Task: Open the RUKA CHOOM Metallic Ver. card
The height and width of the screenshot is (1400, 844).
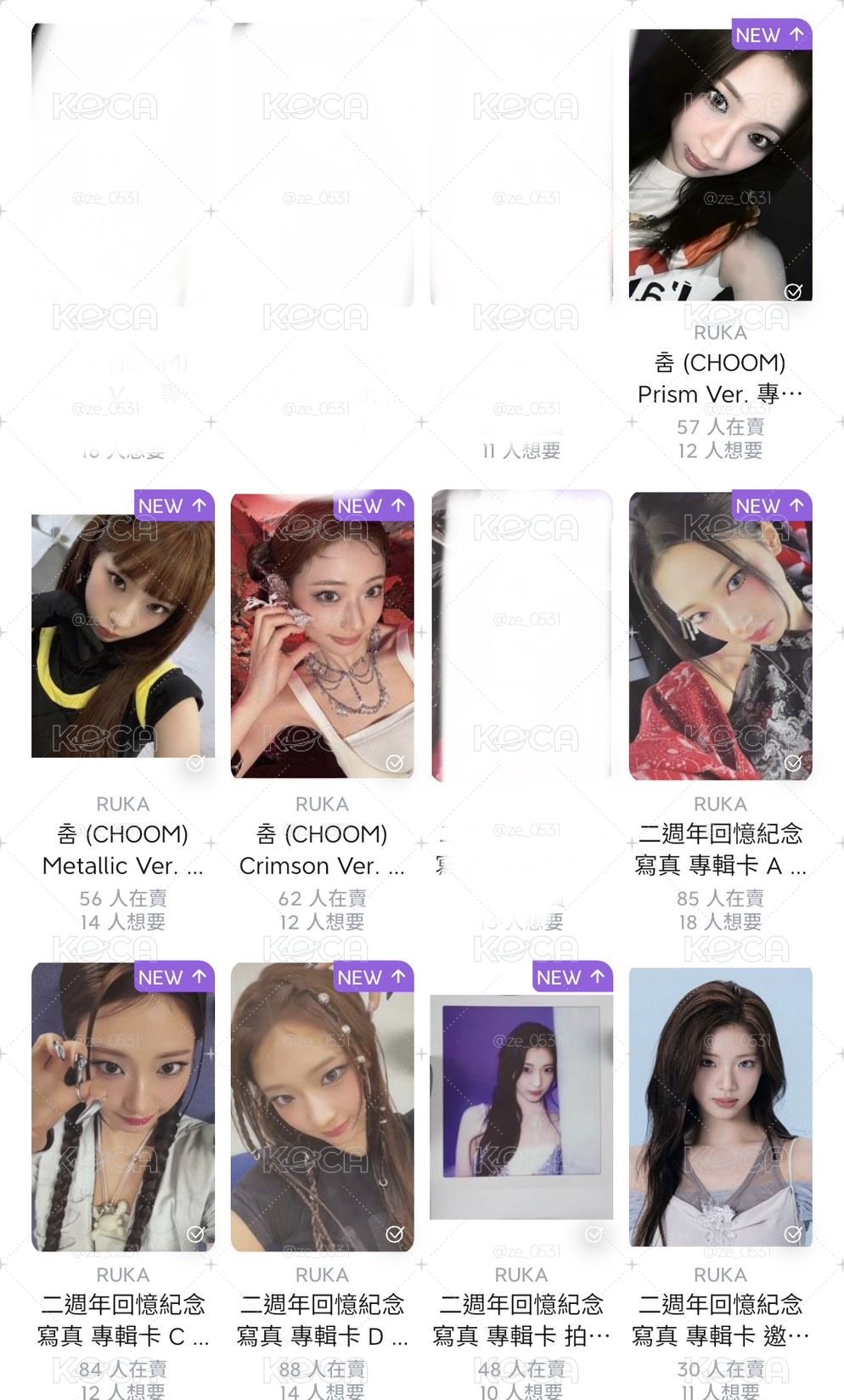Action: pyautogui.click(x=123, y=634)
